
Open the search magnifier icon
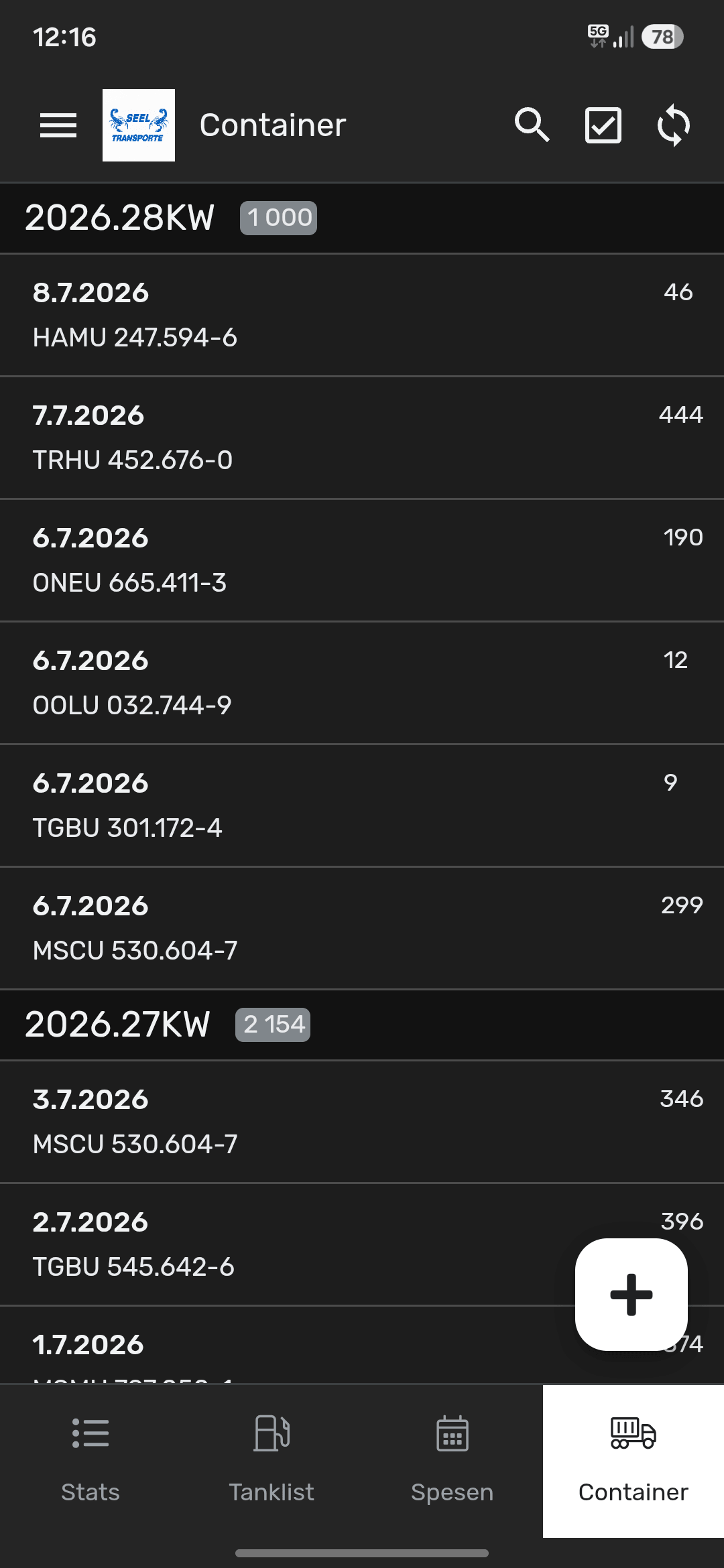tap(532, 125)
